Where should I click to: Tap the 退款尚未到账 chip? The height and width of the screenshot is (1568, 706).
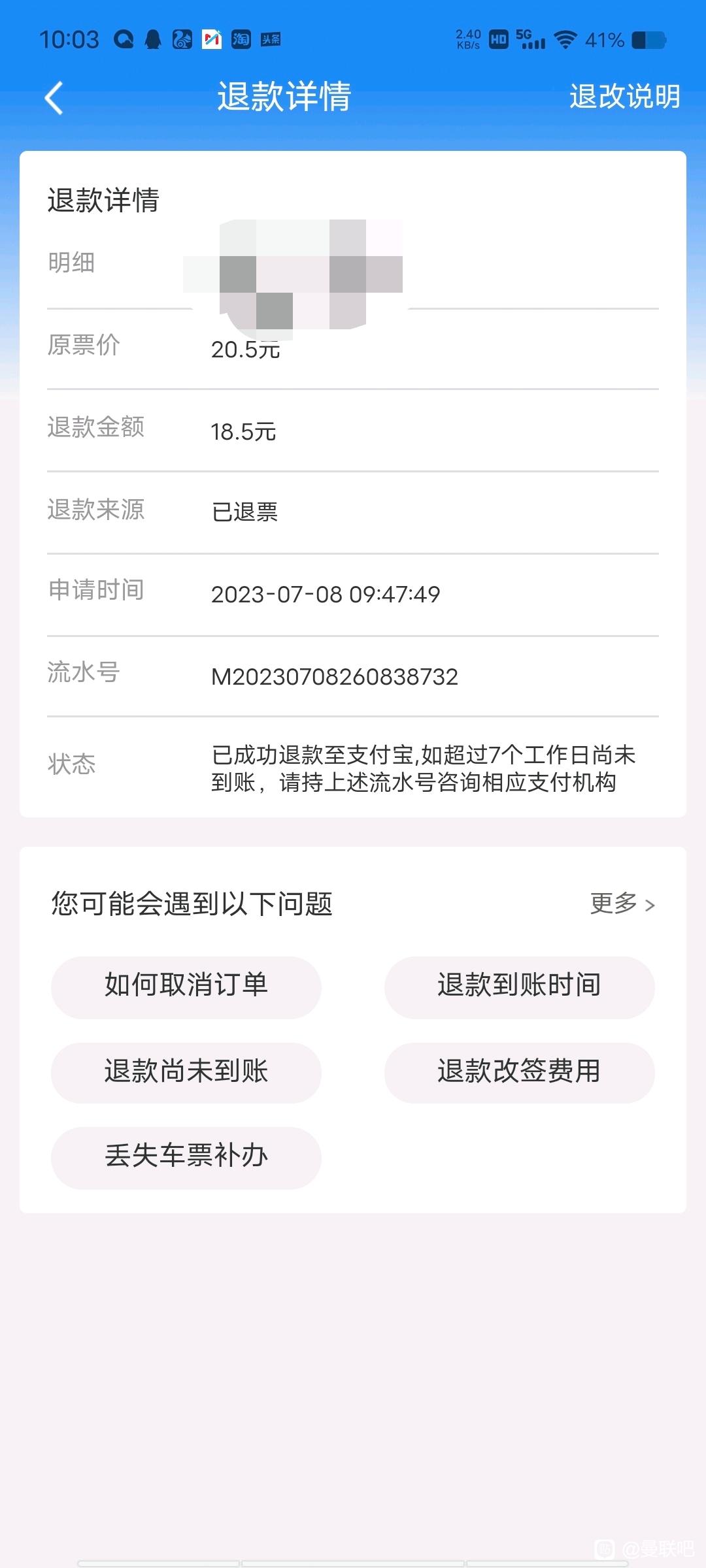pos(186,1072)
